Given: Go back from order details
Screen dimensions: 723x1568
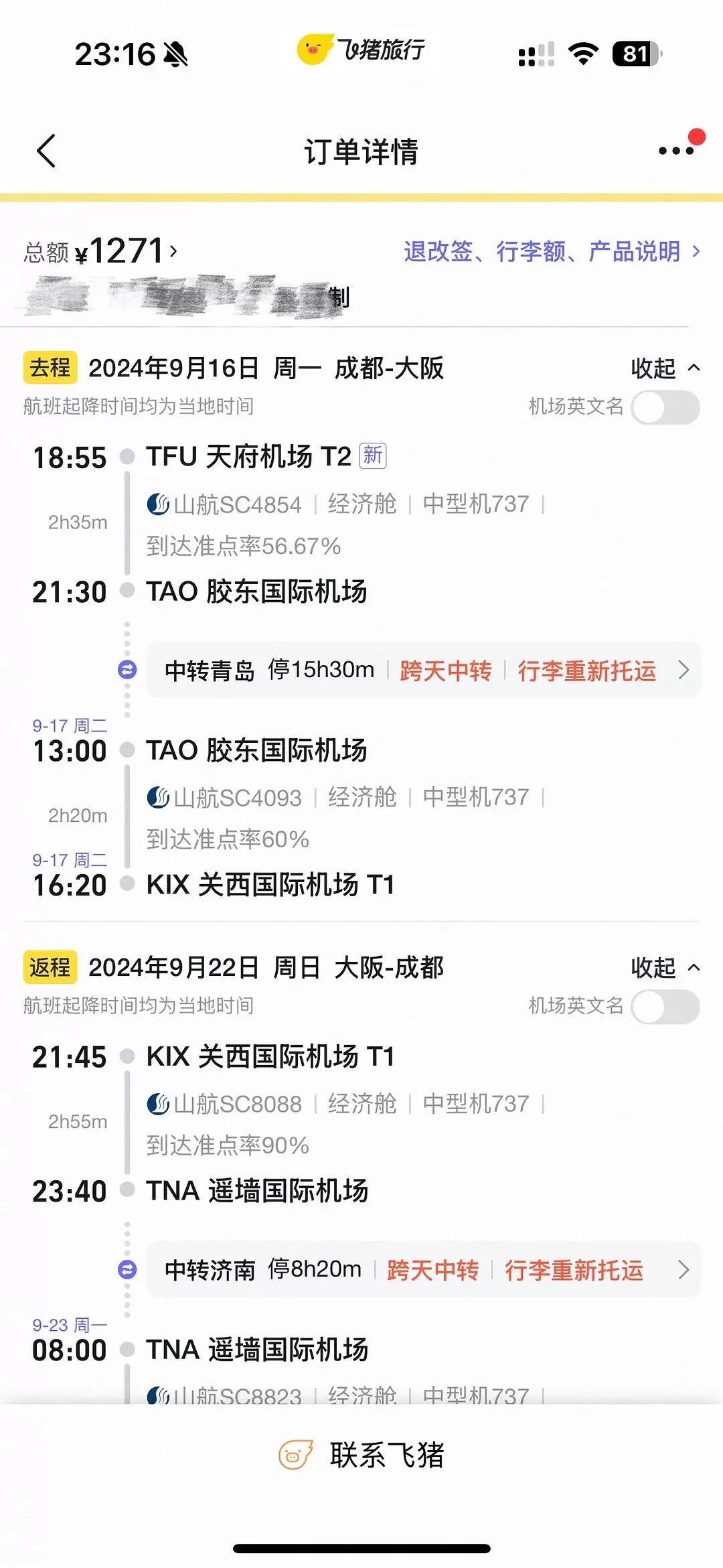Looking at the screenshot, I should coord(46,151).
